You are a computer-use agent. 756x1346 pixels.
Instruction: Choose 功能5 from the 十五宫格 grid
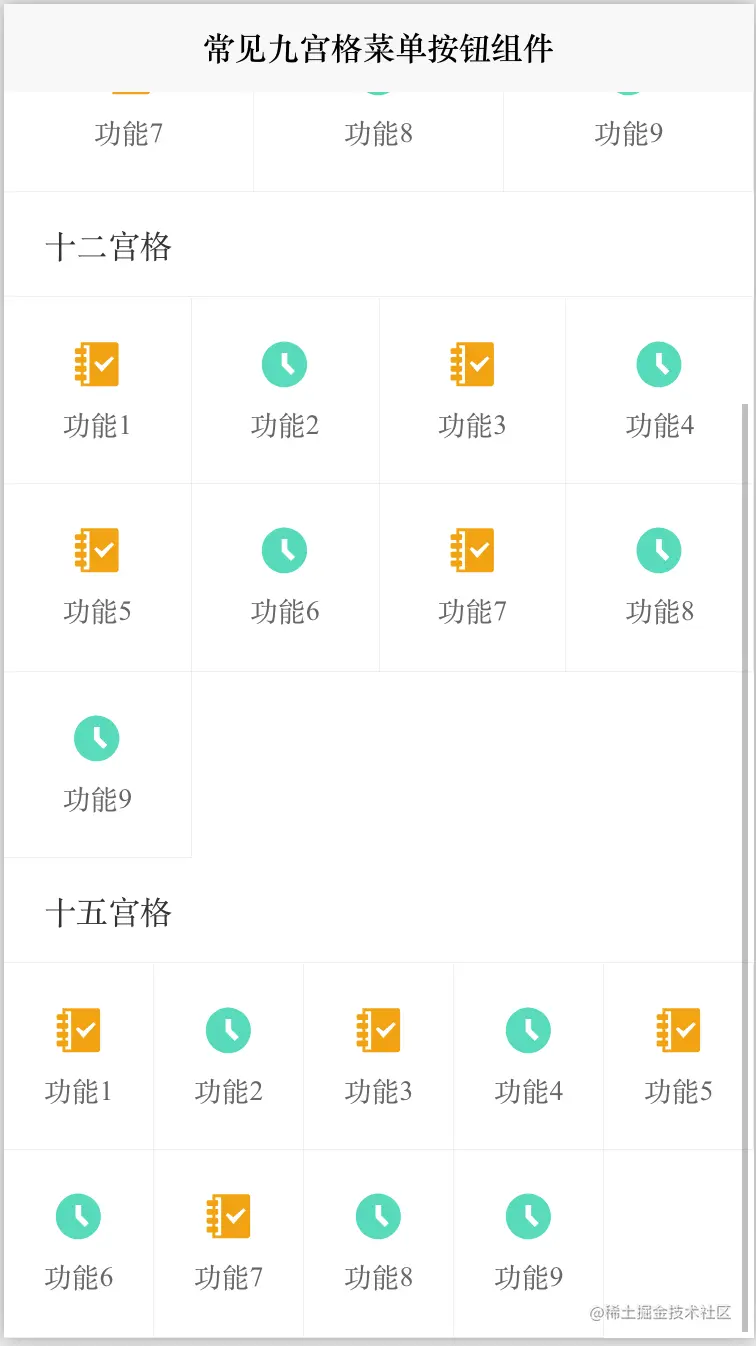click(678, 1056)
